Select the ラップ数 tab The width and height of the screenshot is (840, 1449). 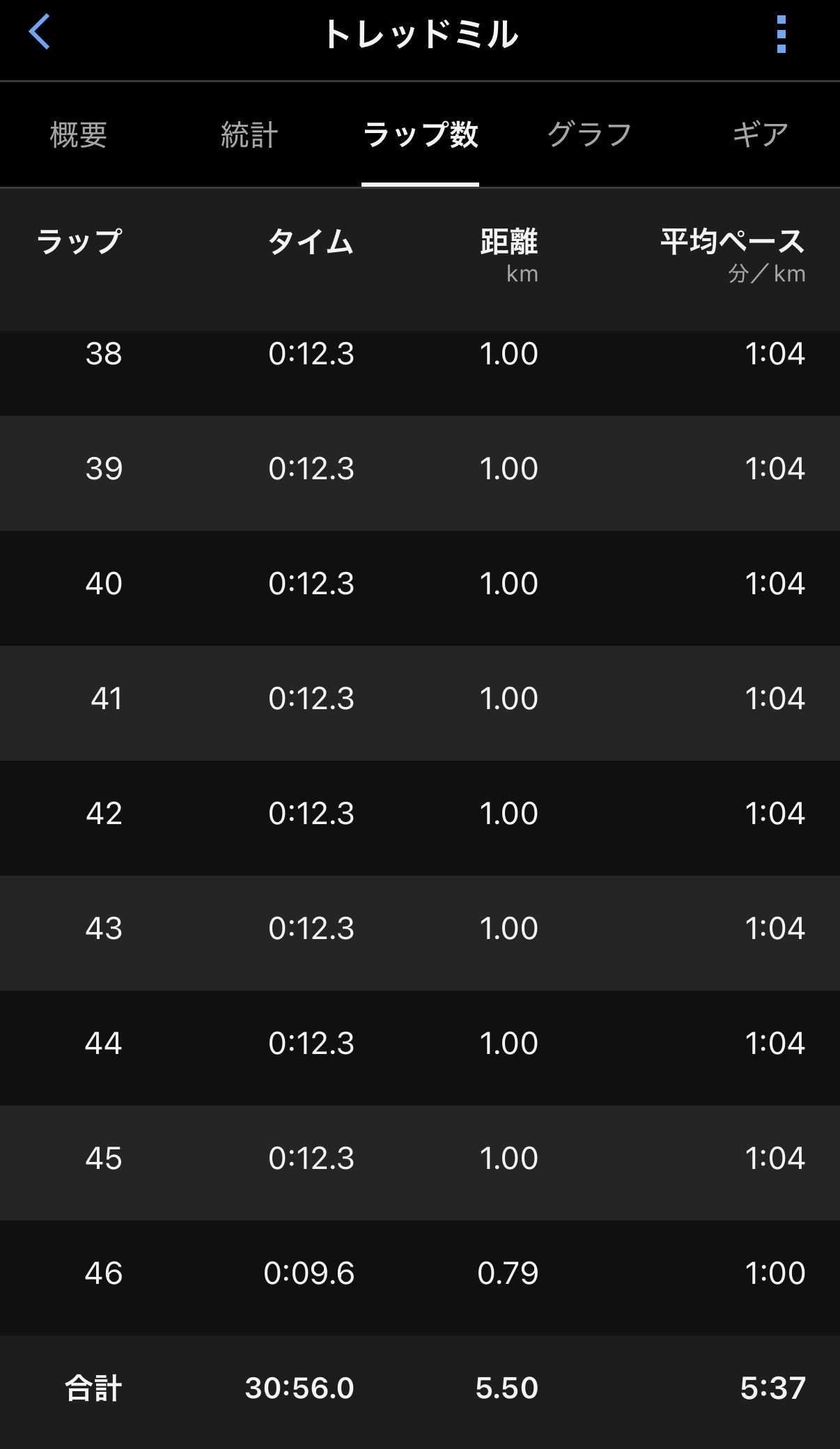(x=420, y=134)
